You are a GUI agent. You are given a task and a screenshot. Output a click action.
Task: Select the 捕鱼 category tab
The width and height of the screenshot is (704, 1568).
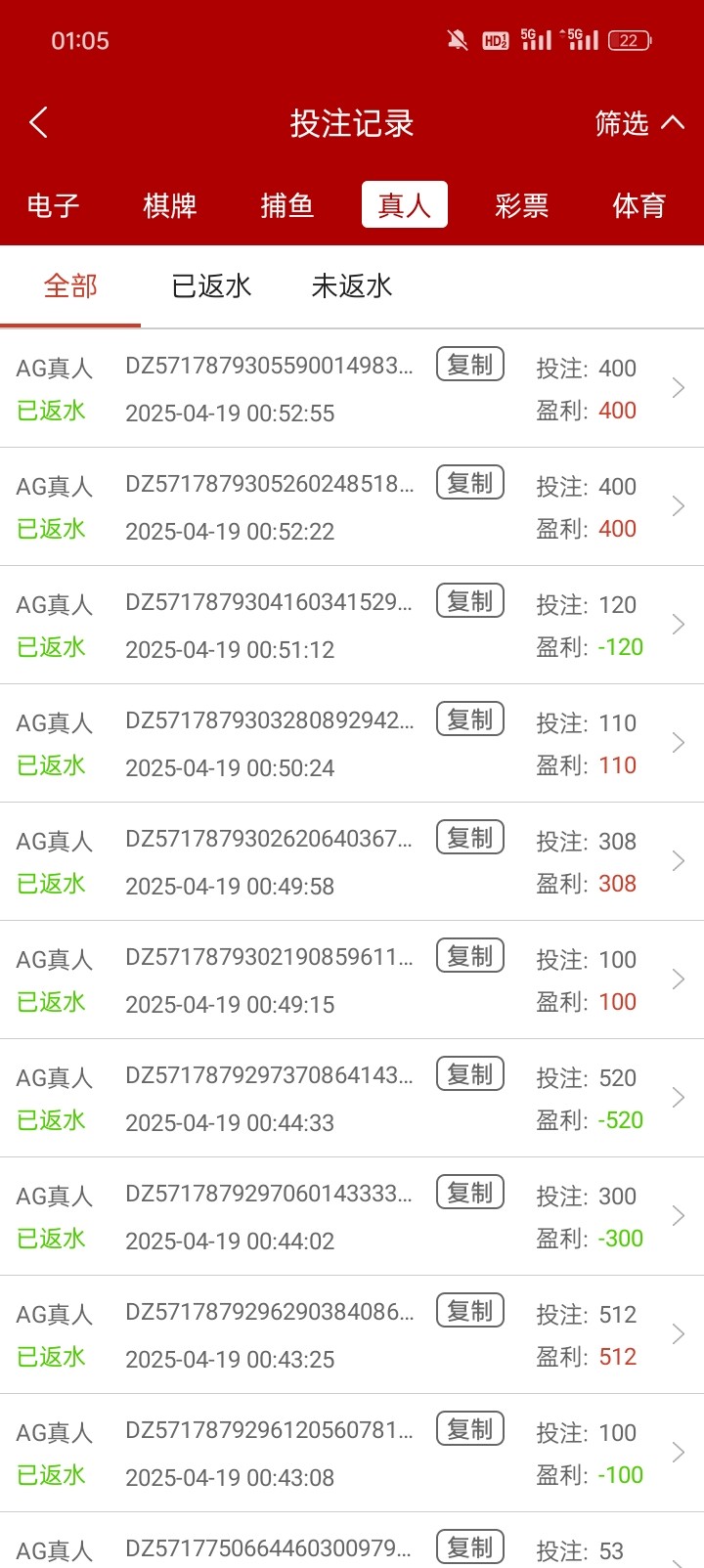tap(287, 205)
